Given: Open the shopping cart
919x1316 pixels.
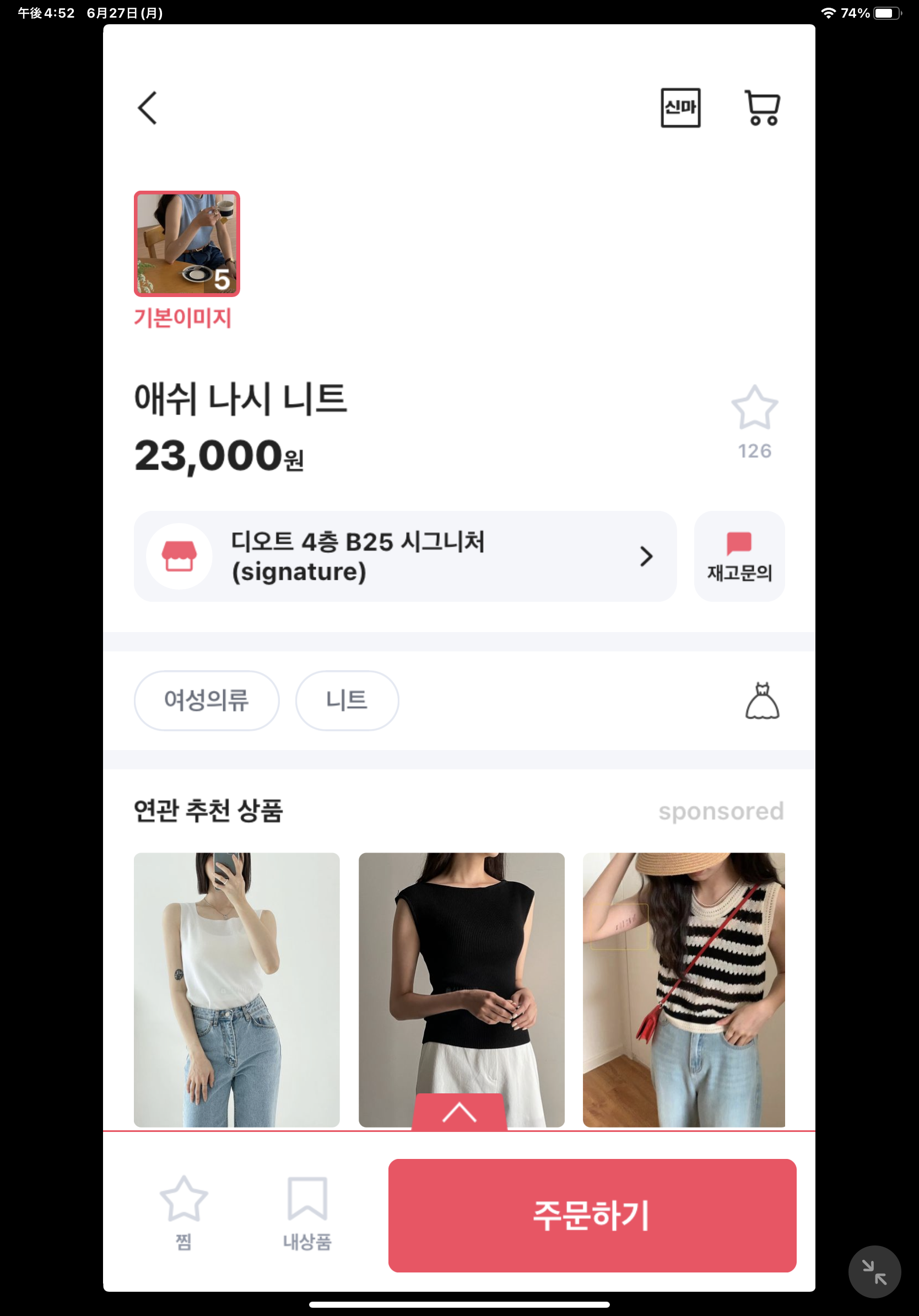Looking at the screenshot, I should coord(762,108).
